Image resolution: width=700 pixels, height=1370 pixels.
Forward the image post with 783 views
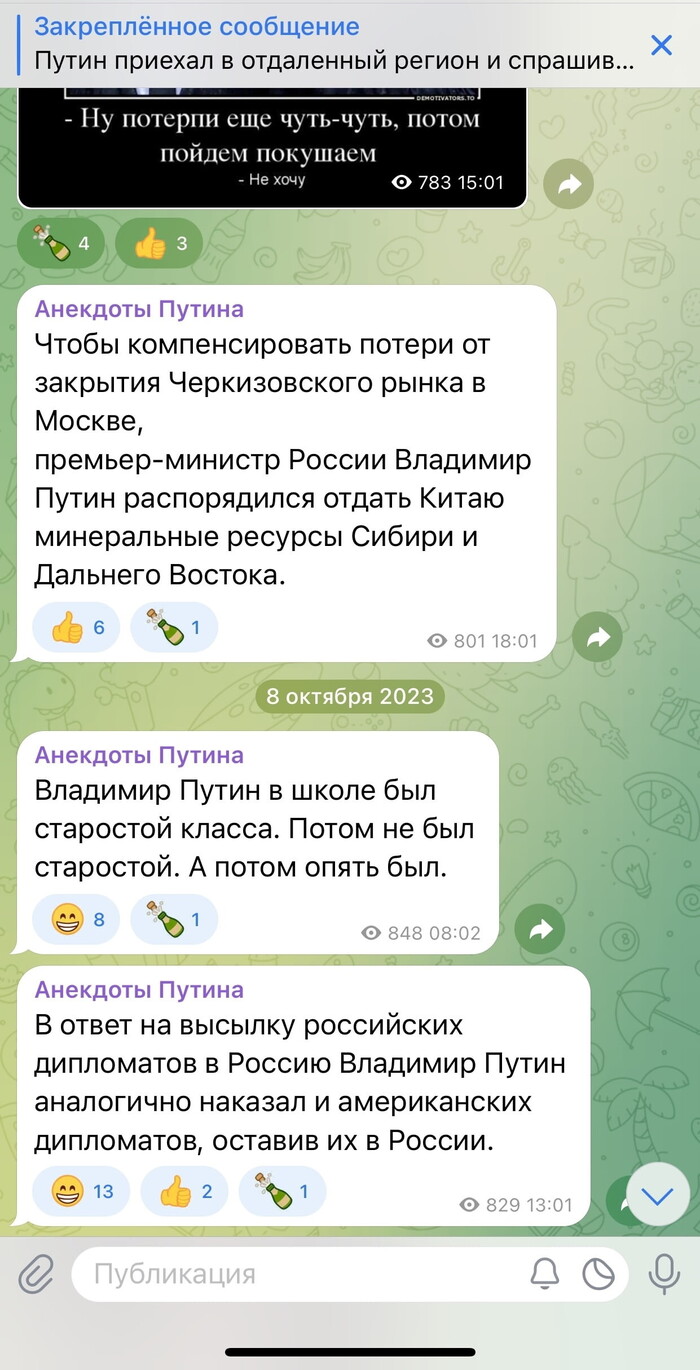point(569,183)
